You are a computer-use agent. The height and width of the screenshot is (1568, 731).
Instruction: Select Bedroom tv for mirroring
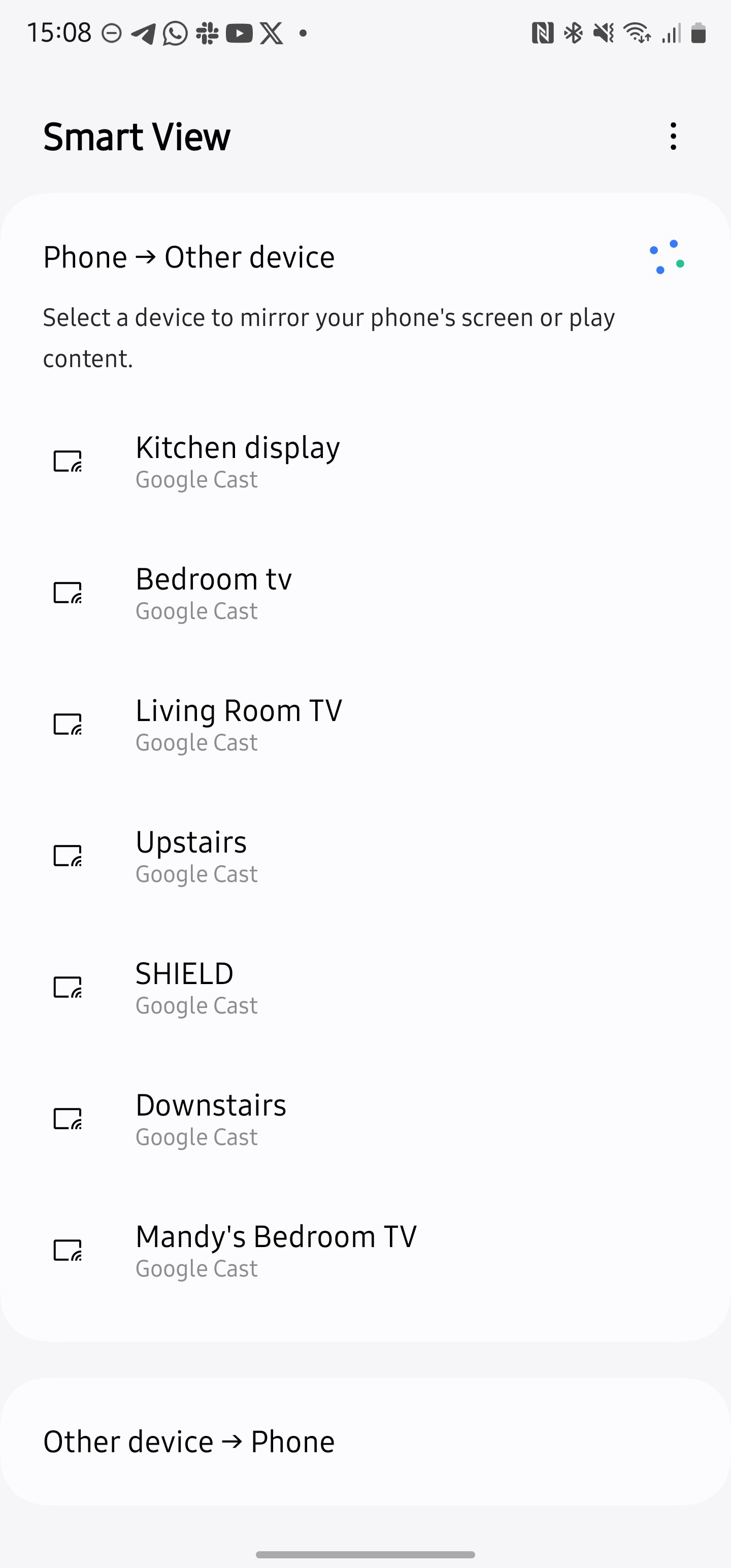click(365, 594)
